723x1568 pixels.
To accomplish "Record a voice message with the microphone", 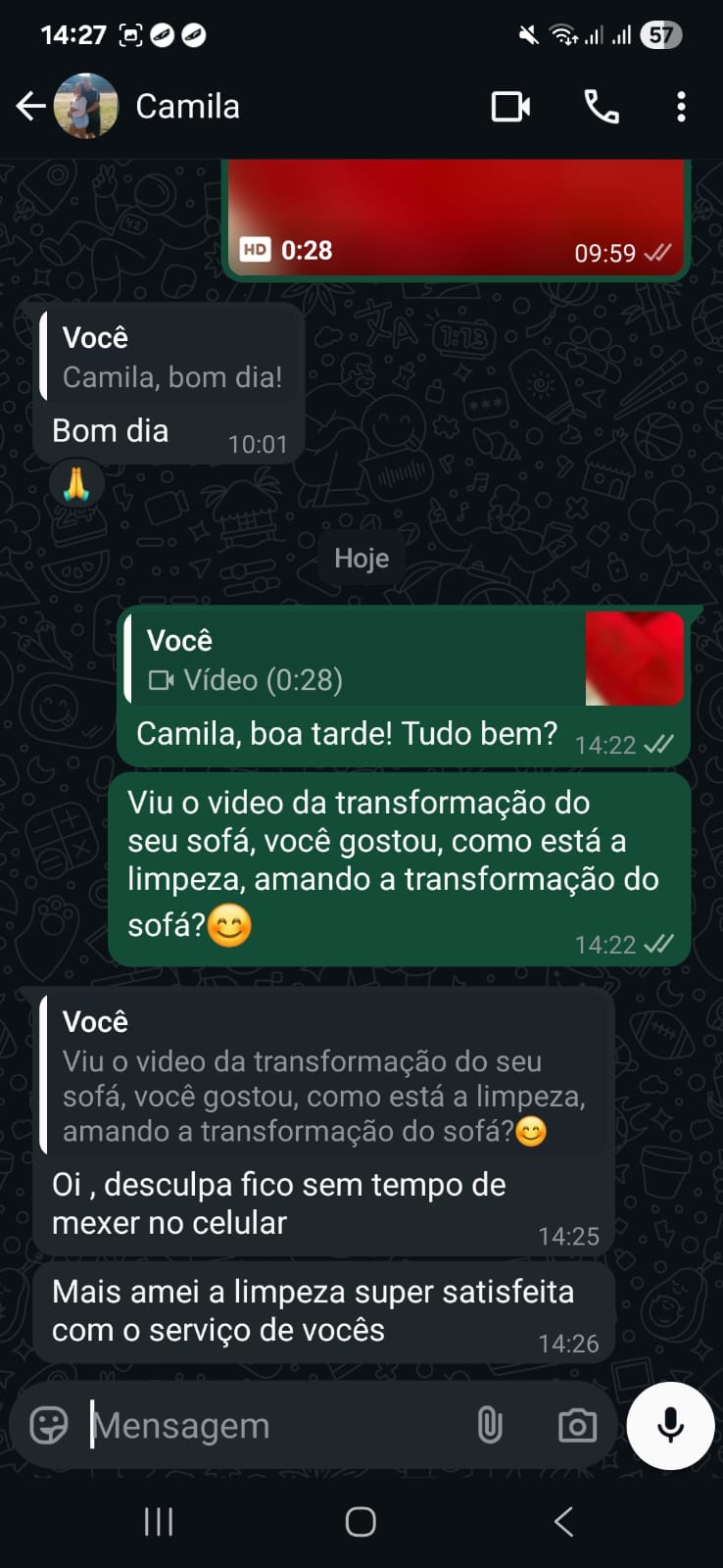I will (671, 1425).
